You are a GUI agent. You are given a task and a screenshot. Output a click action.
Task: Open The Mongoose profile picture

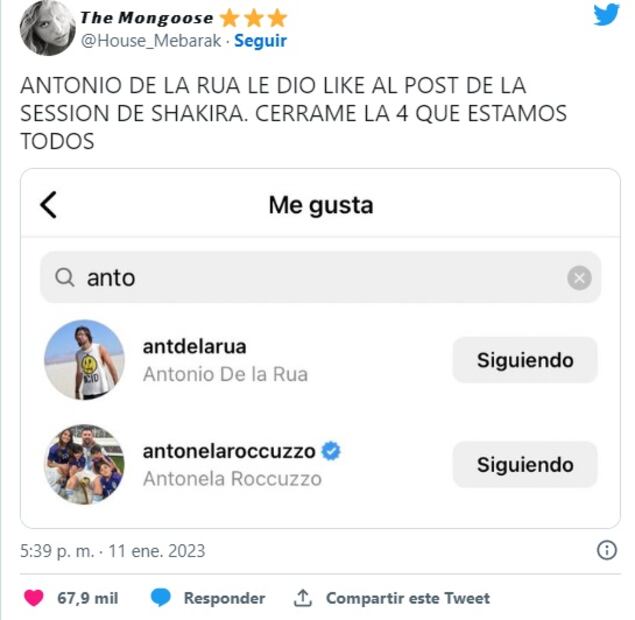(45, 29)
